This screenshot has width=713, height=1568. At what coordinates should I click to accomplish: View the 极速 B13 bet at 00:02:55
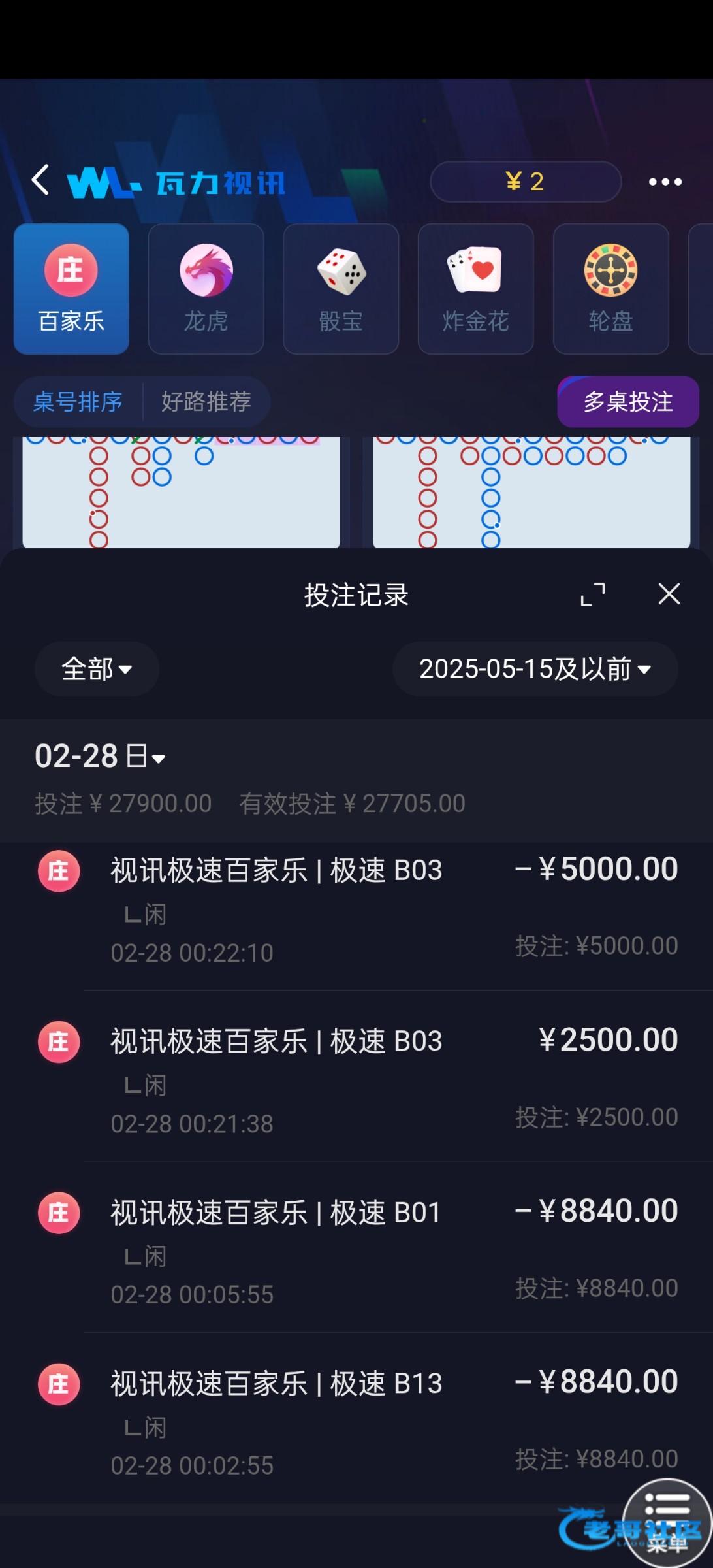pos(356,1423)
